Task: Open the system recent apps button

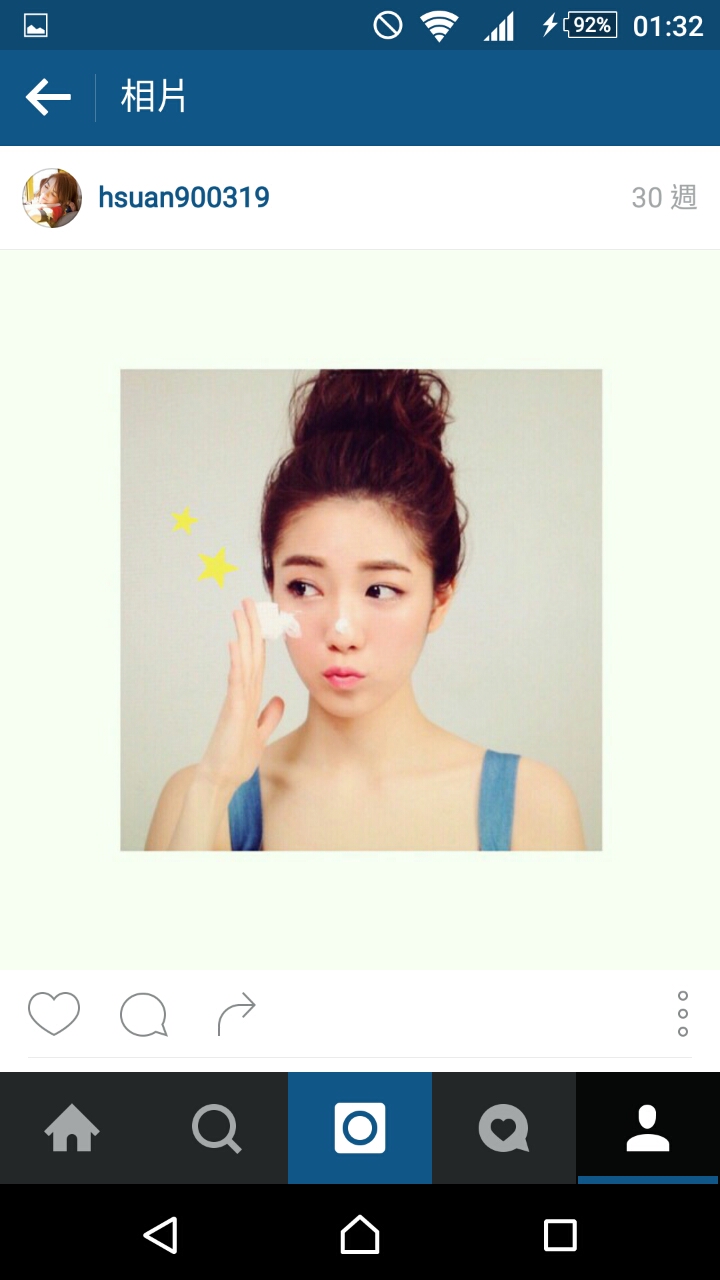Action: [x=560, y=1235]
